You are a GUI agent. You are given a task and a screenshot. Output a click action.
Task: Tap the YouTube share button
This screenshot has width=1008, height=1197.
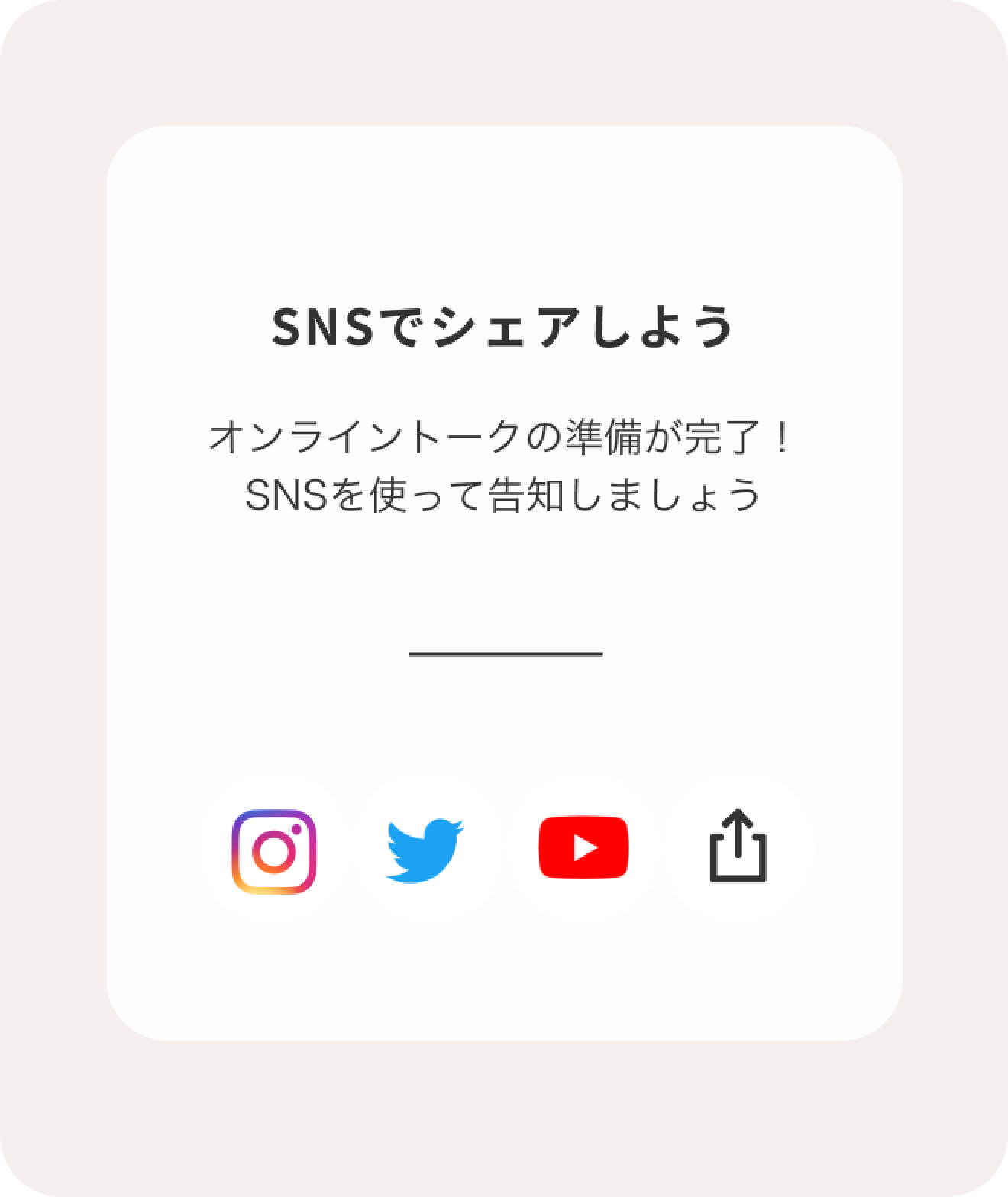point(583,847)
